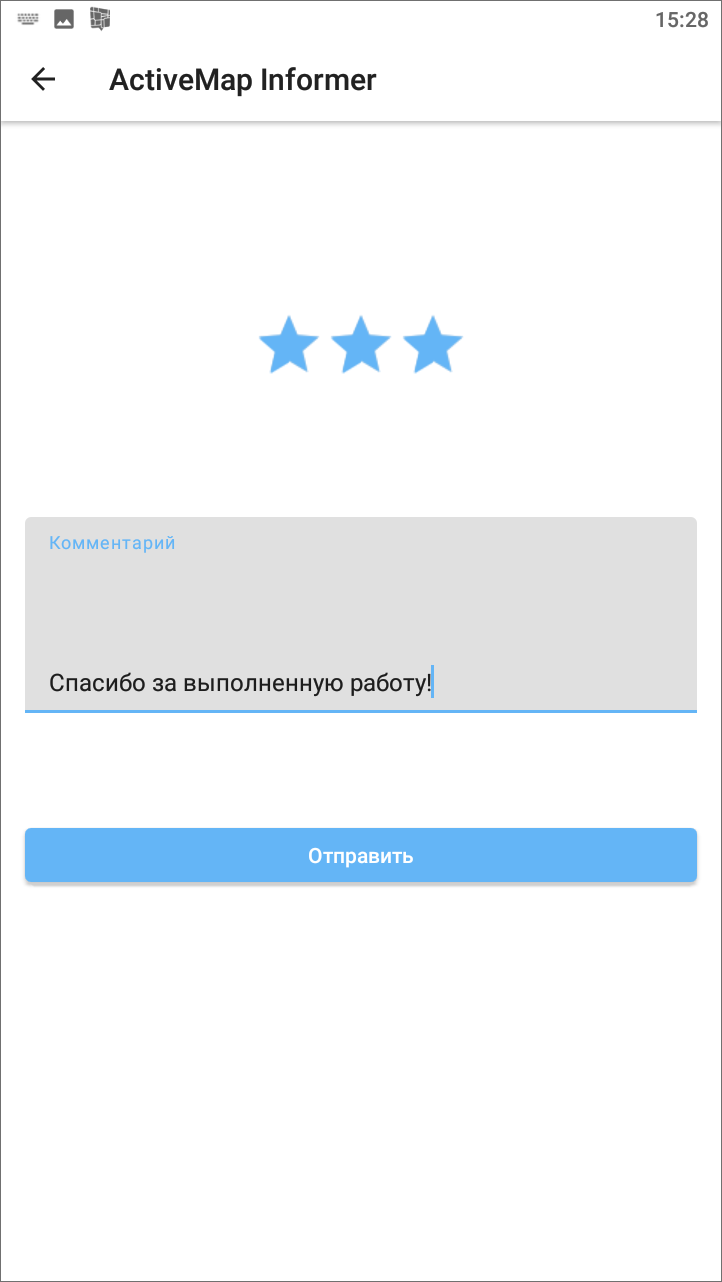Set rating to the second star

click(361, 345)
